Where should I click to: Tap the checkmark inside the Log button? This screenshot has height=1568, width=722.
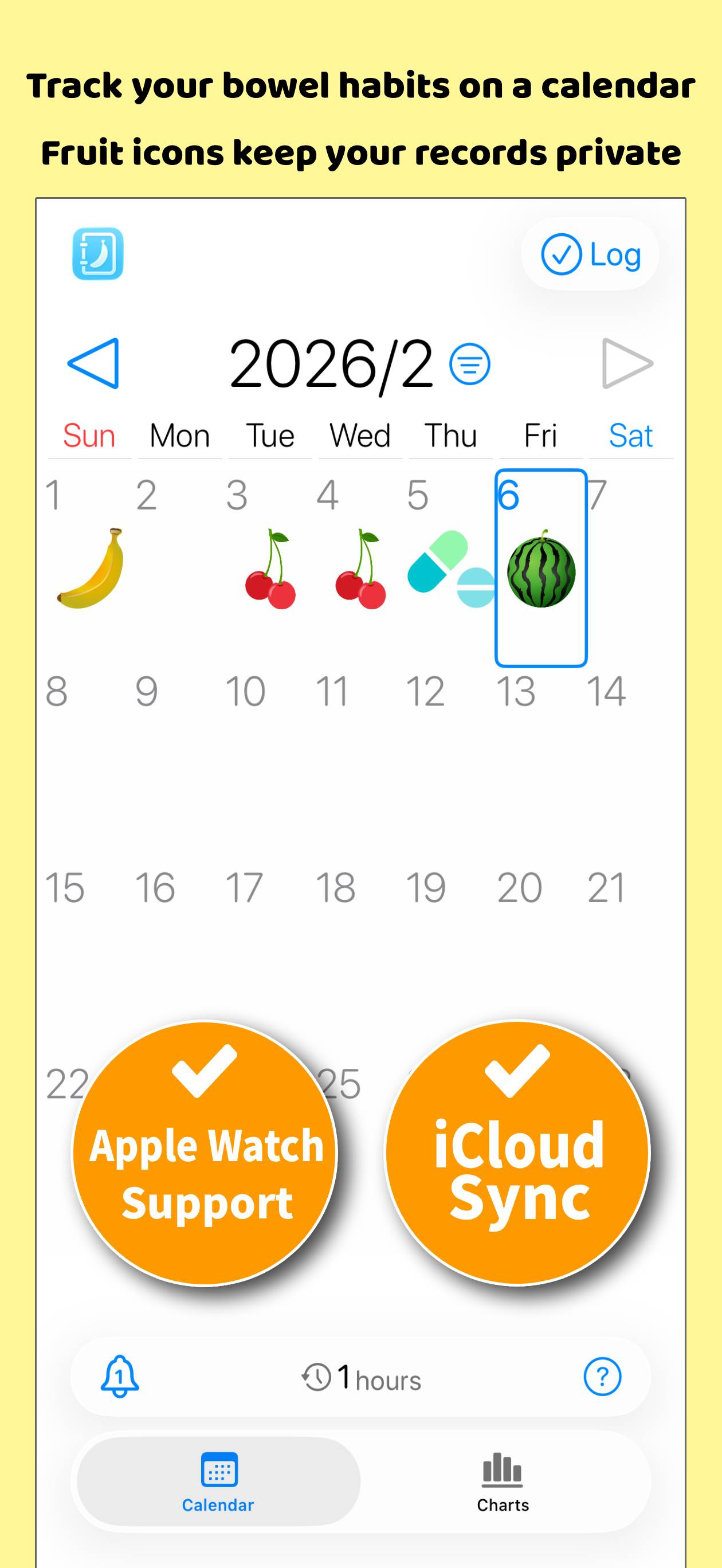point(563,254)
